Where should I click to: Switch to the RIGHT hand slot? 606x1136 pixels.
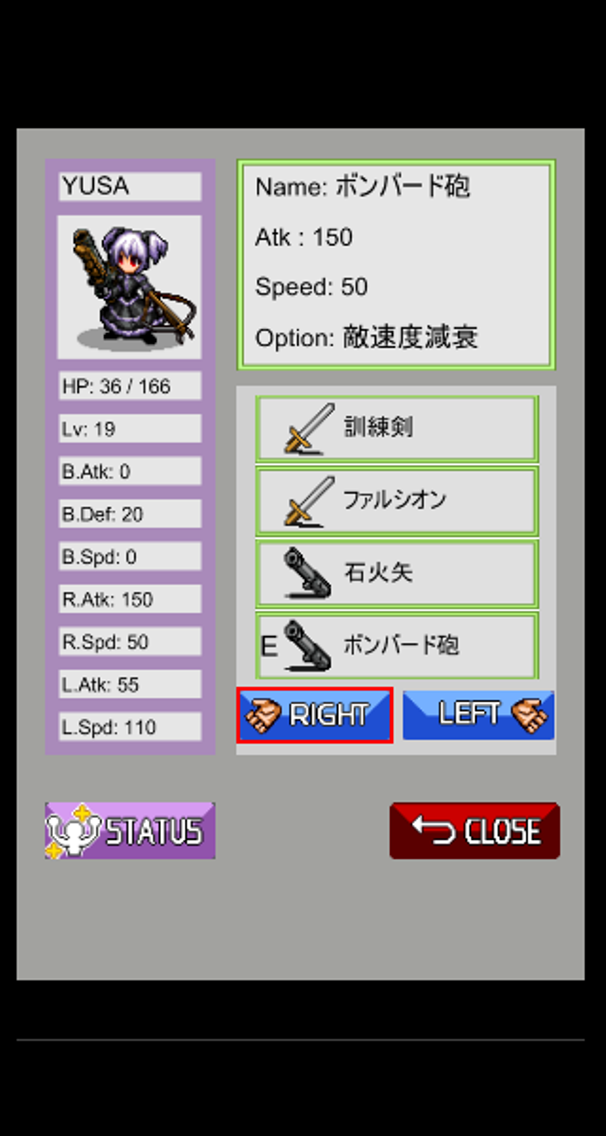(314, 715)
